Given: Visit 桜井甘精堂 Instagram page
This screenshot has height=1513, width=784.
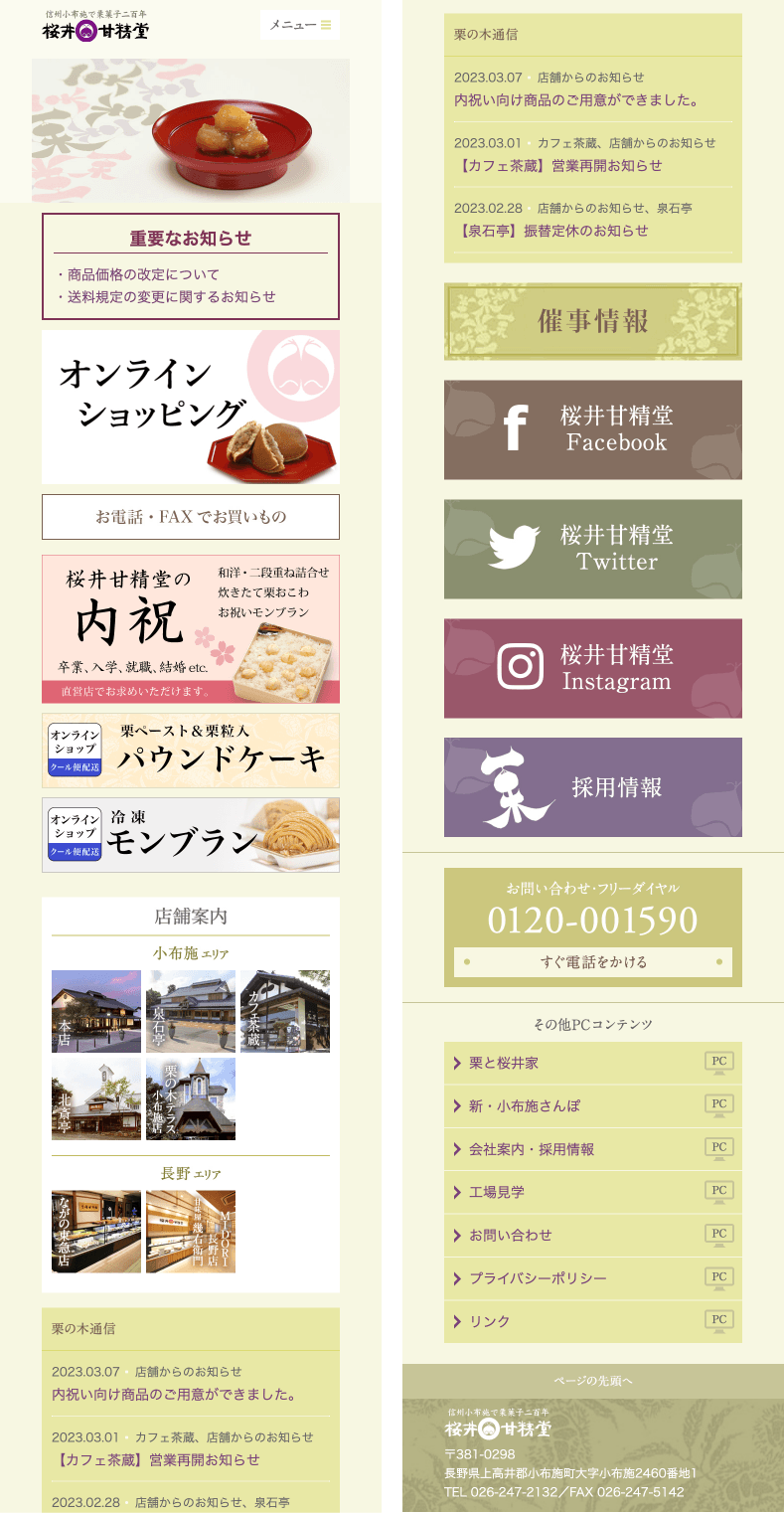Looking at the screenshot, I should click(x=592, y=668).
